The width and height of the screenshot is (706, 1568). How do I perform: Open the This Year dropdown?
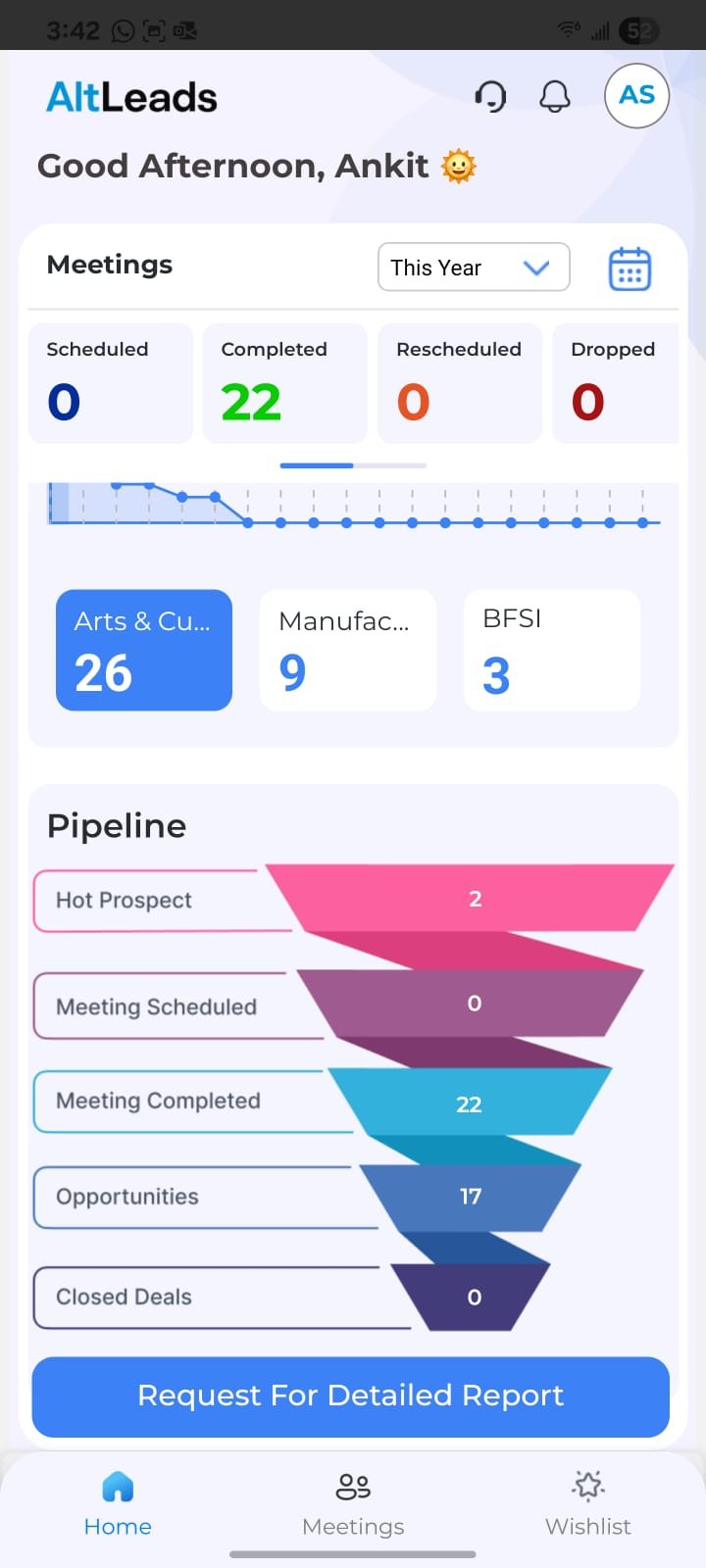(474, 267)
